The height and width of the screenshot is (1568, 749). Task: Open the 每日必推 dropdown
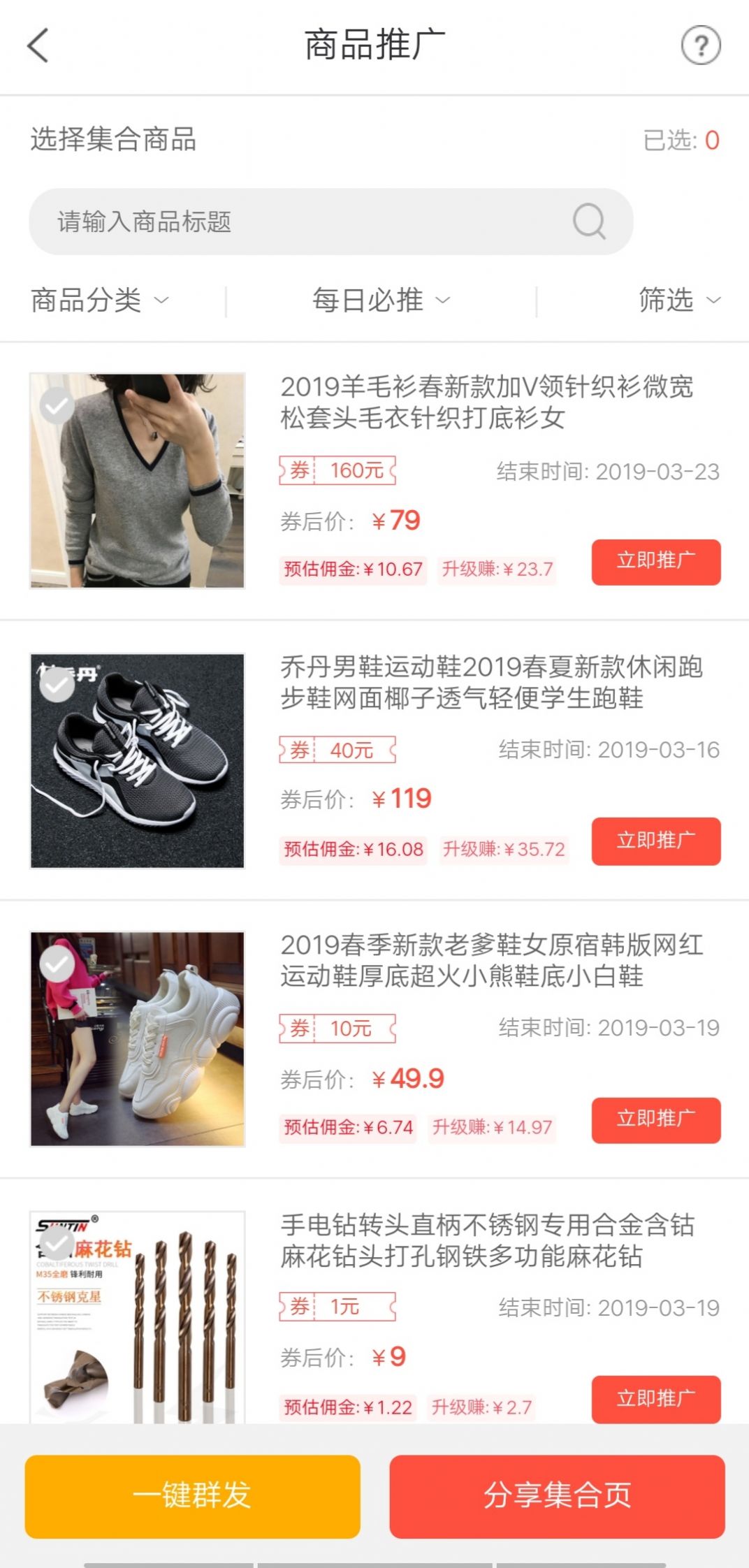click(x=380, y=300)
